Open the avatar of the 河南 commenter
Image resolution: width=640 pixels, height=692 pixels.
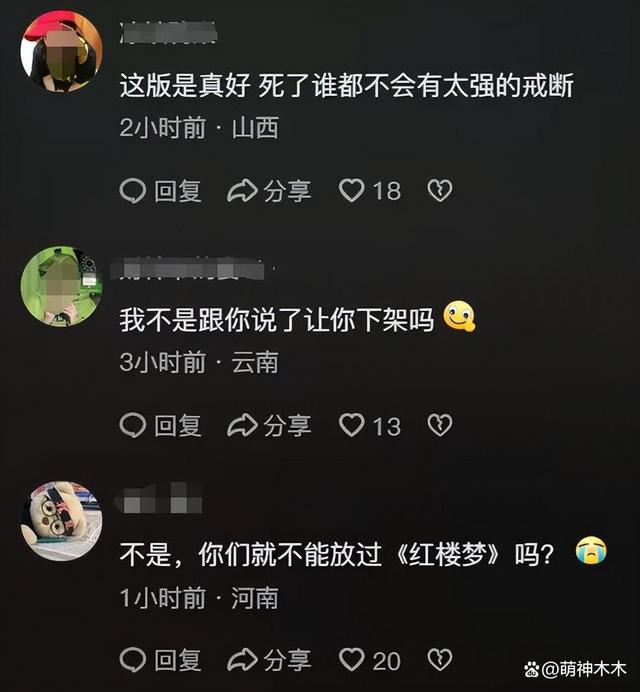coord(61,521)
